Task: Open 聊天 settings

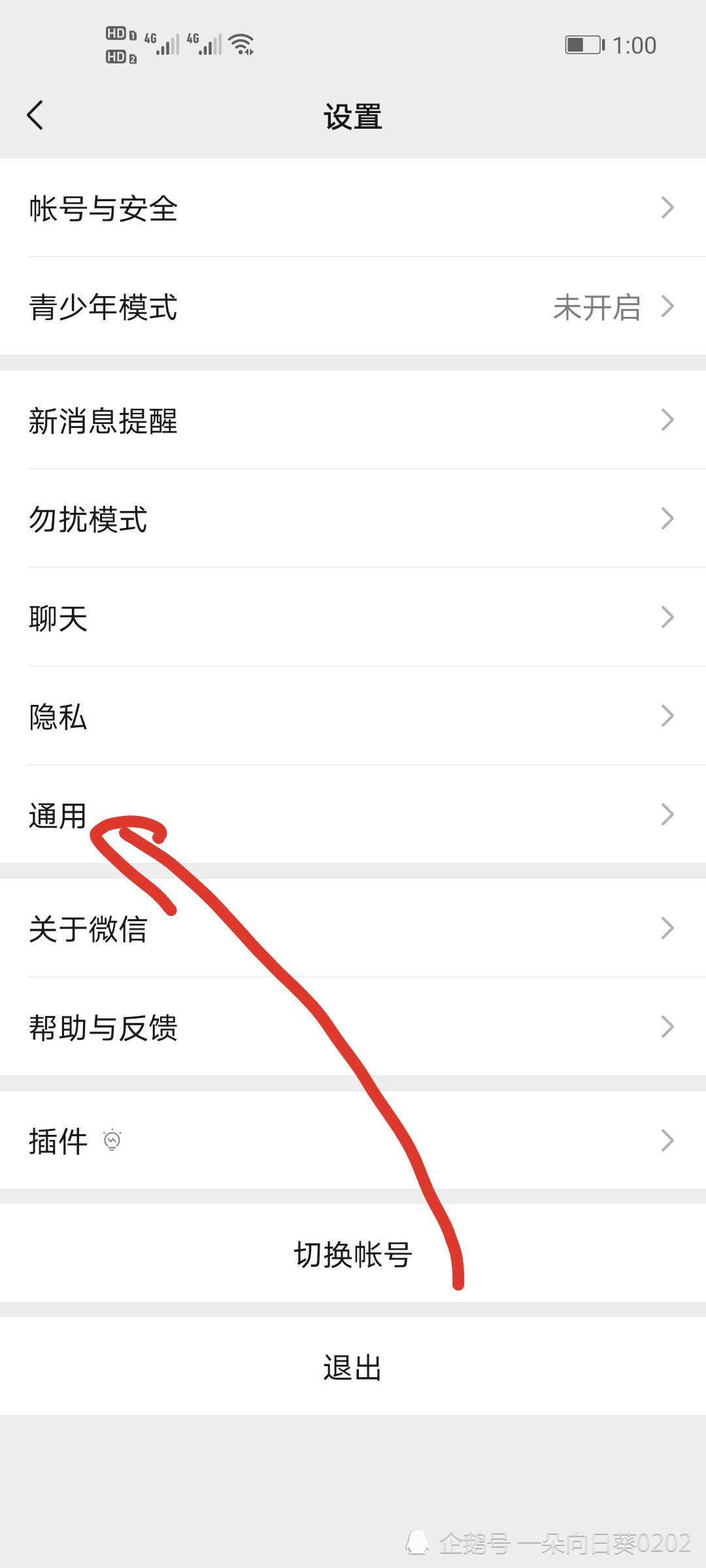Action: pos(353,617)
